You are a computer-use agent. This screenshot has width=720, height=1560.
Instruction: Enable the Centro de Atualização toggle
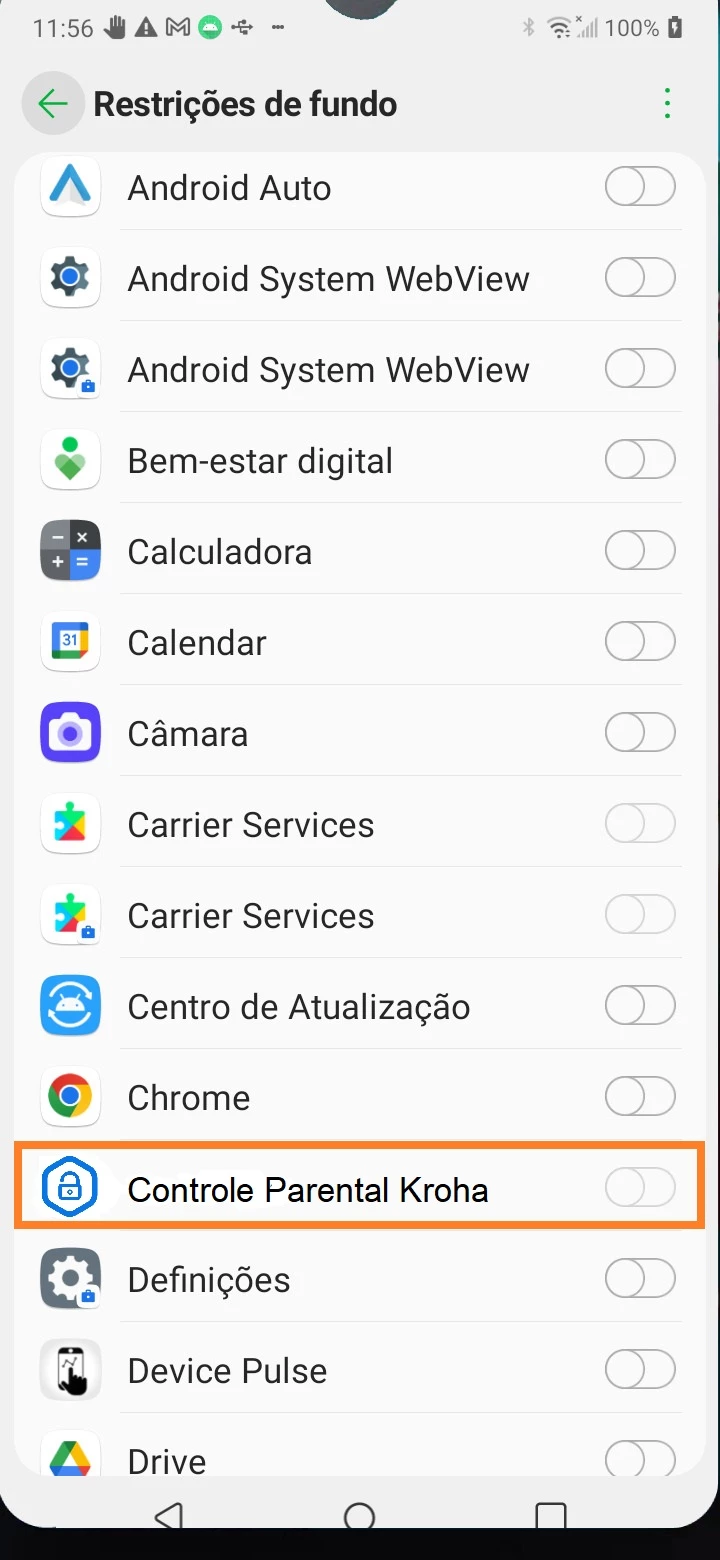point(640,1006)
